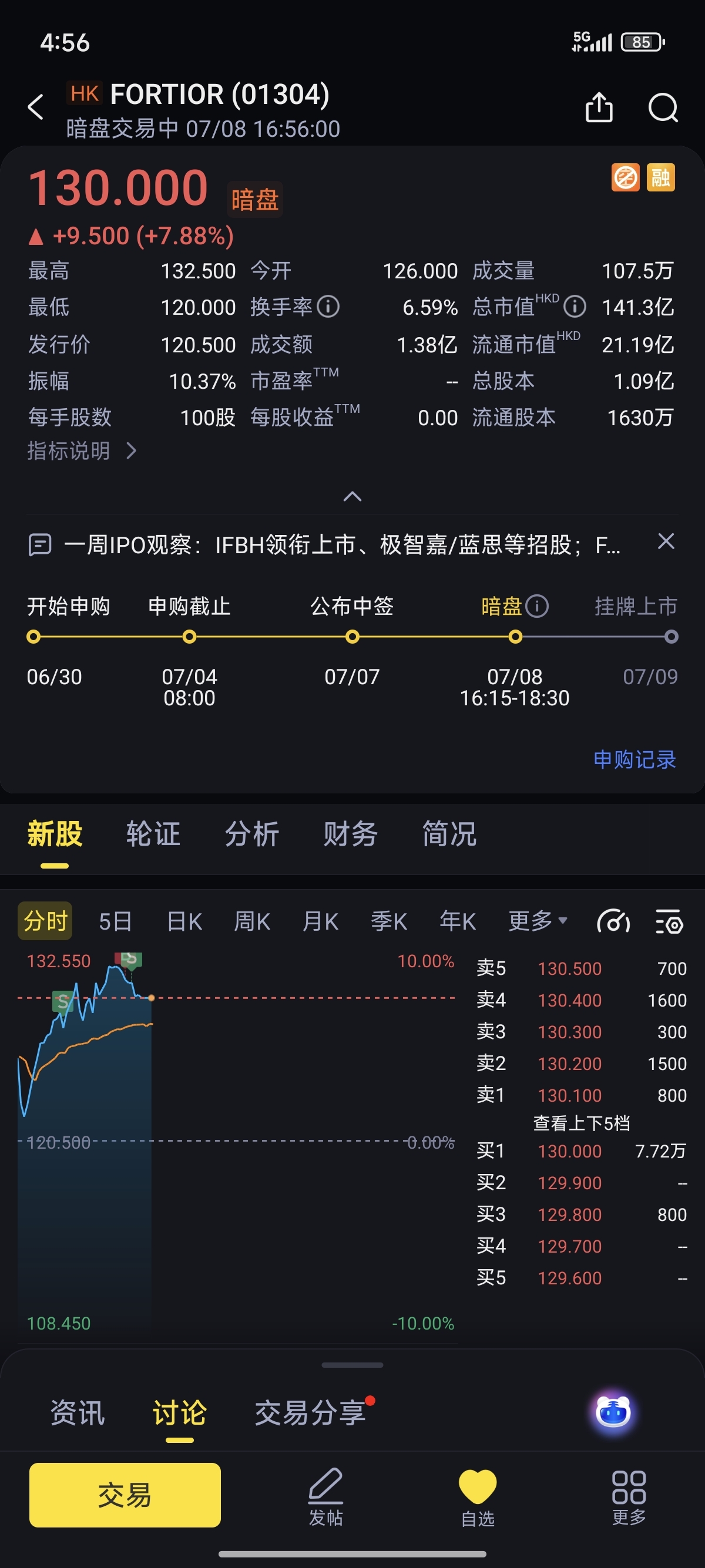Tap the yellow 交易 button
This screenshot has height=1568, width=705.
pos(125,1495)
